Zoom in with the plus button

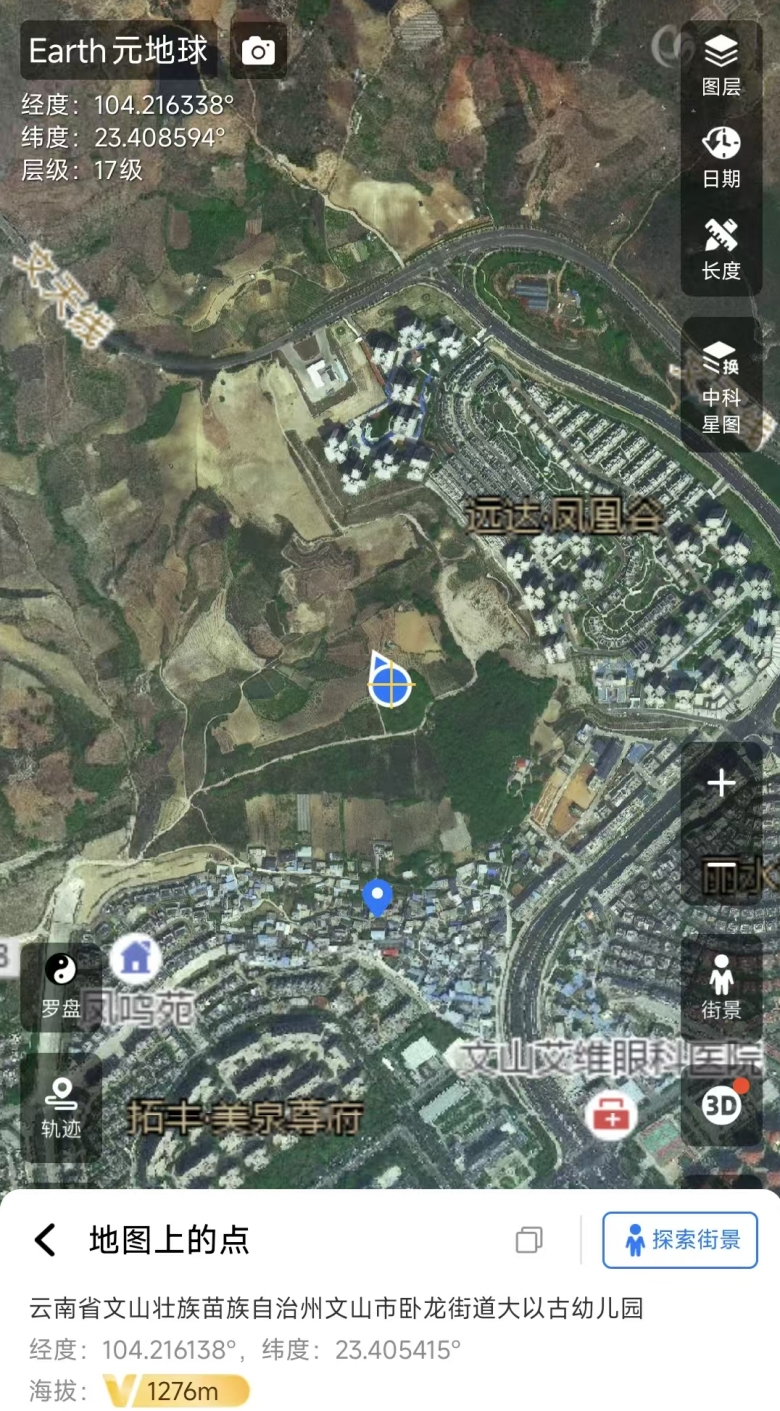[x=721, y=784]
